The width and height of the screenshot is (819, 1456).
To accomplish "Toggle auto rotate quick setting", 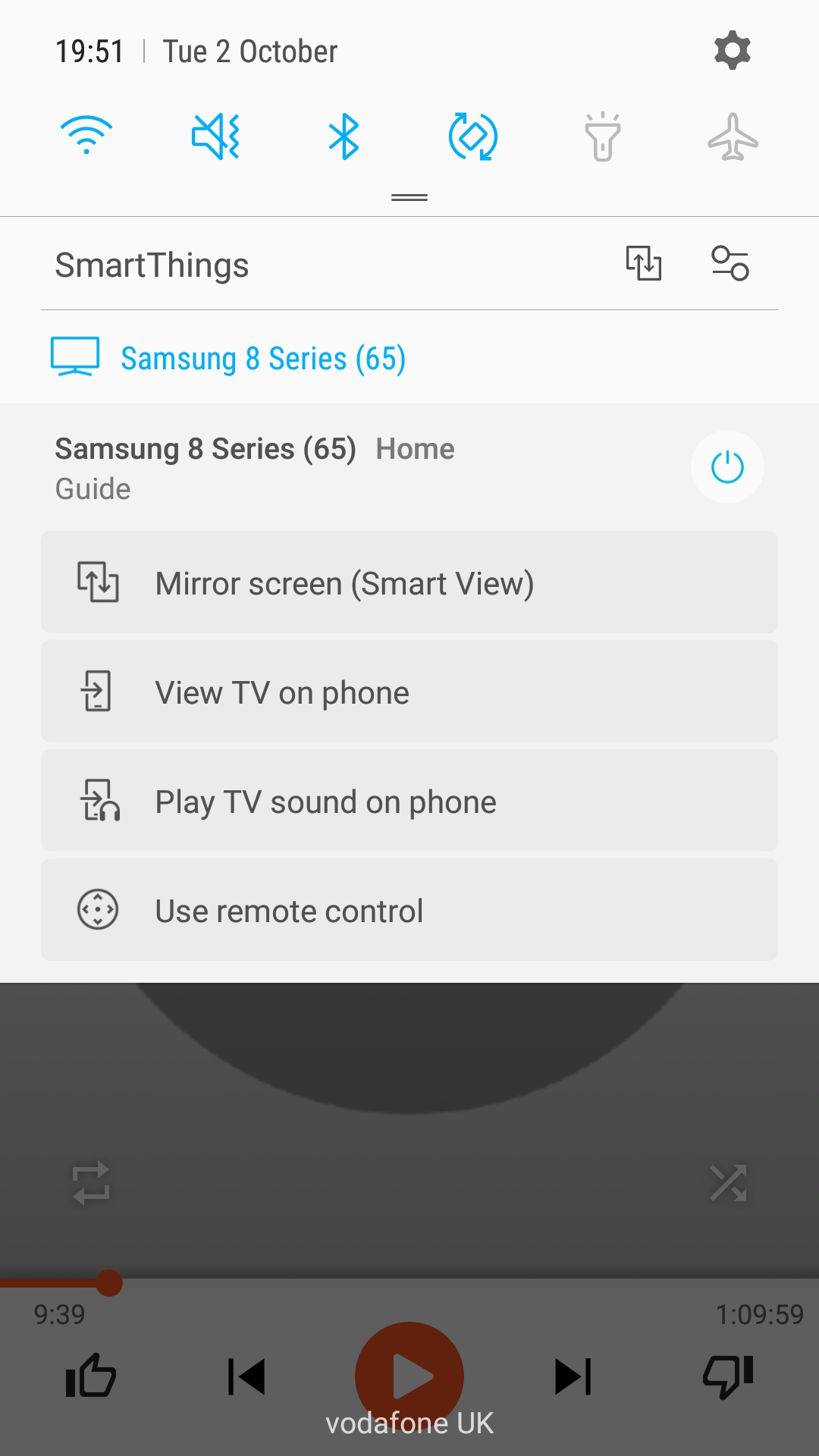I will [473, 136].
